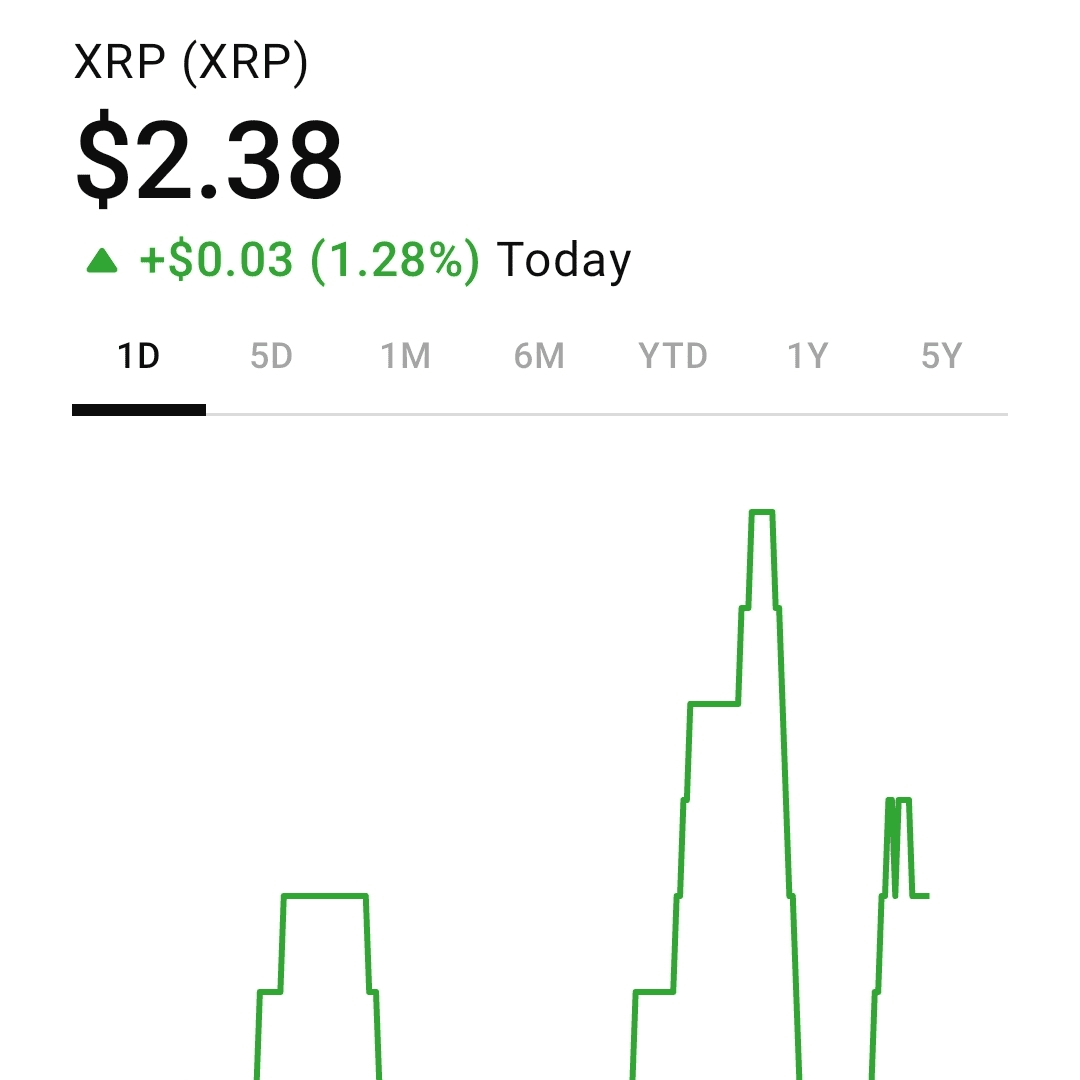Choose the 5Y time range
1080x1080 pixels.
pyautogui.click(x=941, y=356)
